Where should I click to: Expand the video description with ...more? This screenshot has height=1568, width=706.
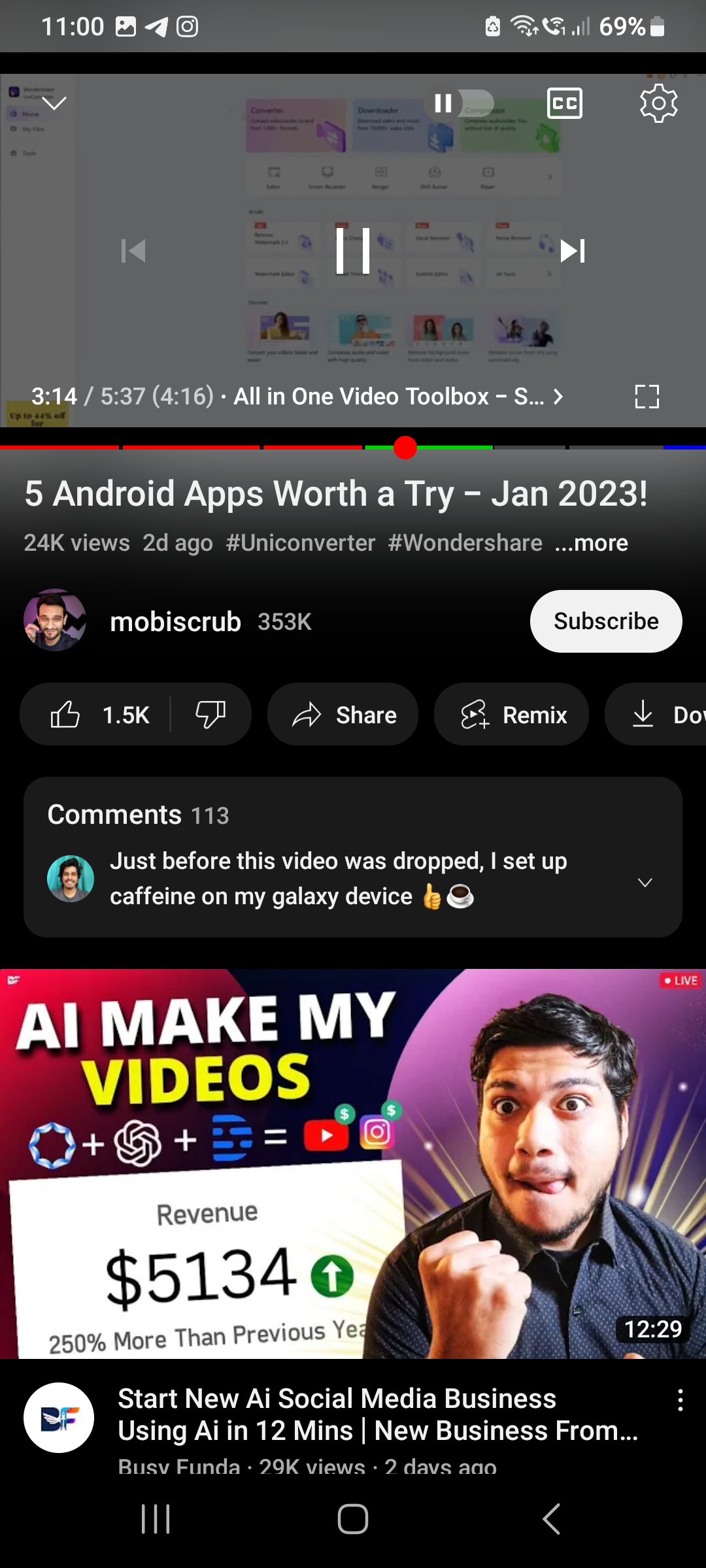[591, 543]
